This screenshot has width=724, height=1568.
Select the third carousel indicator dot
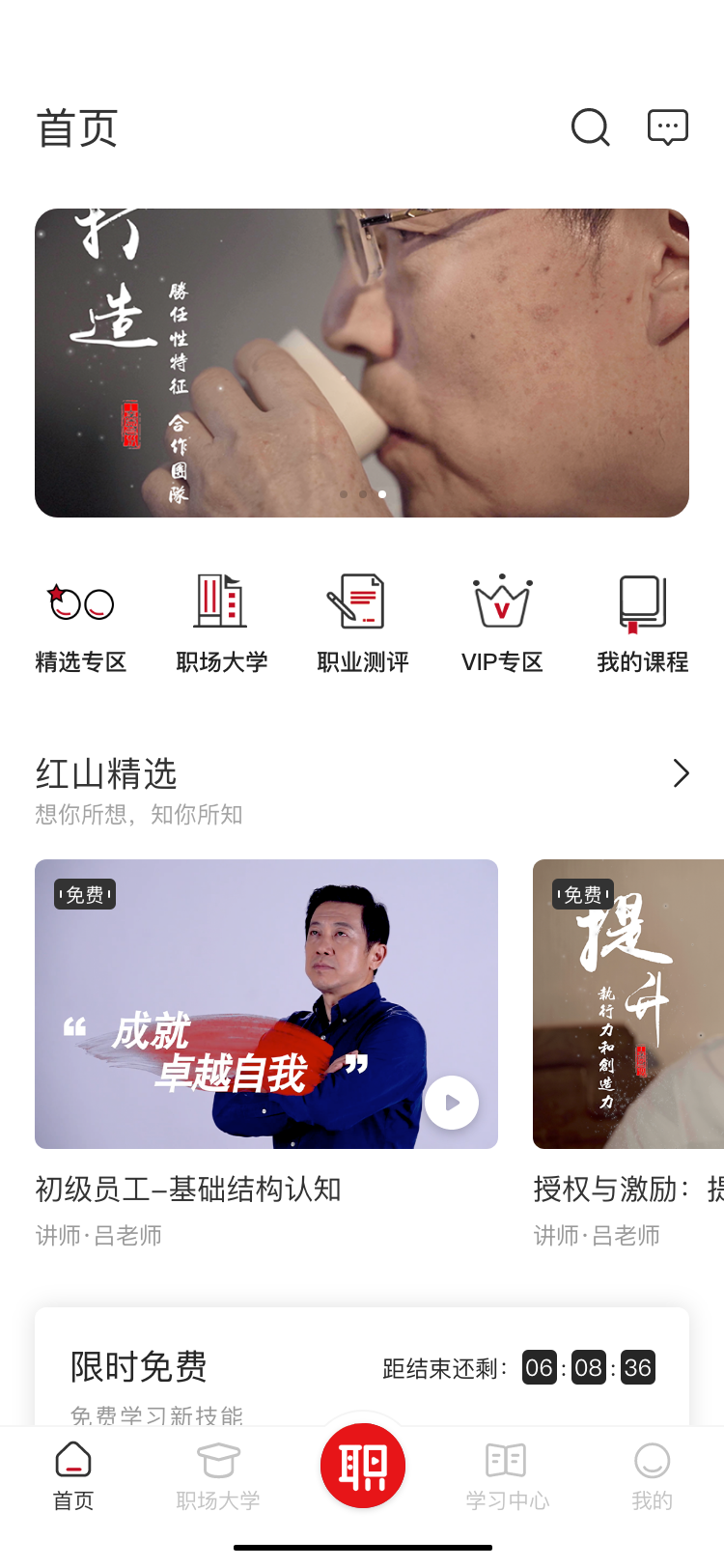381,493
